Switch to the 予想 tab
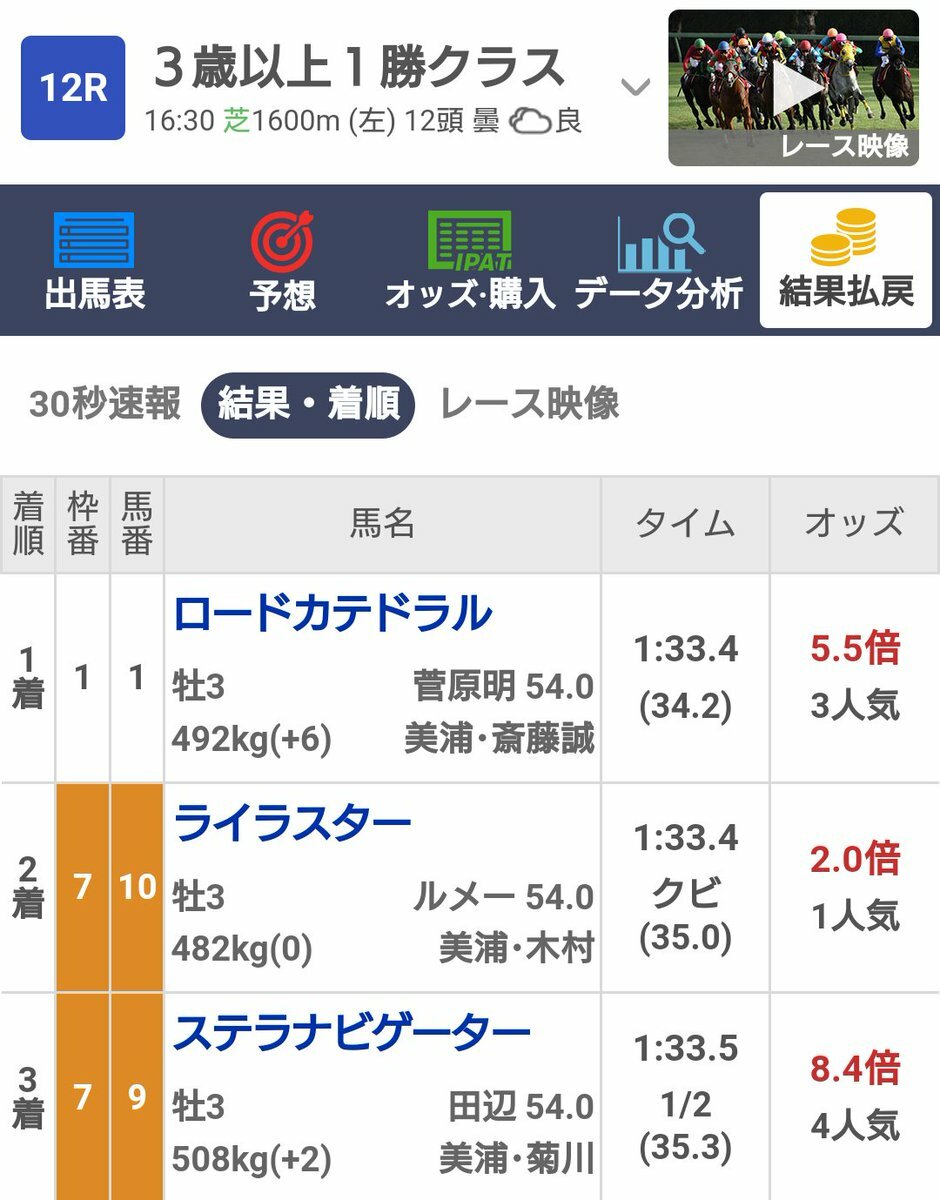 tap(283, 260)
